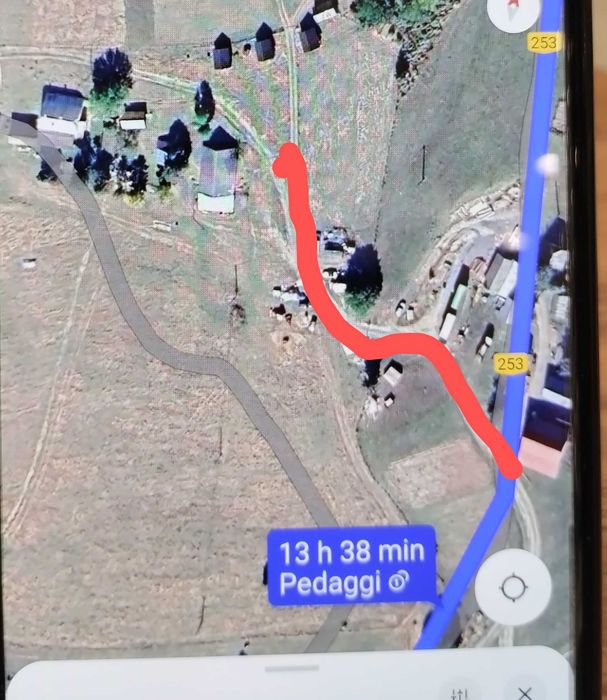
Task: Select the 13 h 38 min route label
Action: tap(352, 566)
